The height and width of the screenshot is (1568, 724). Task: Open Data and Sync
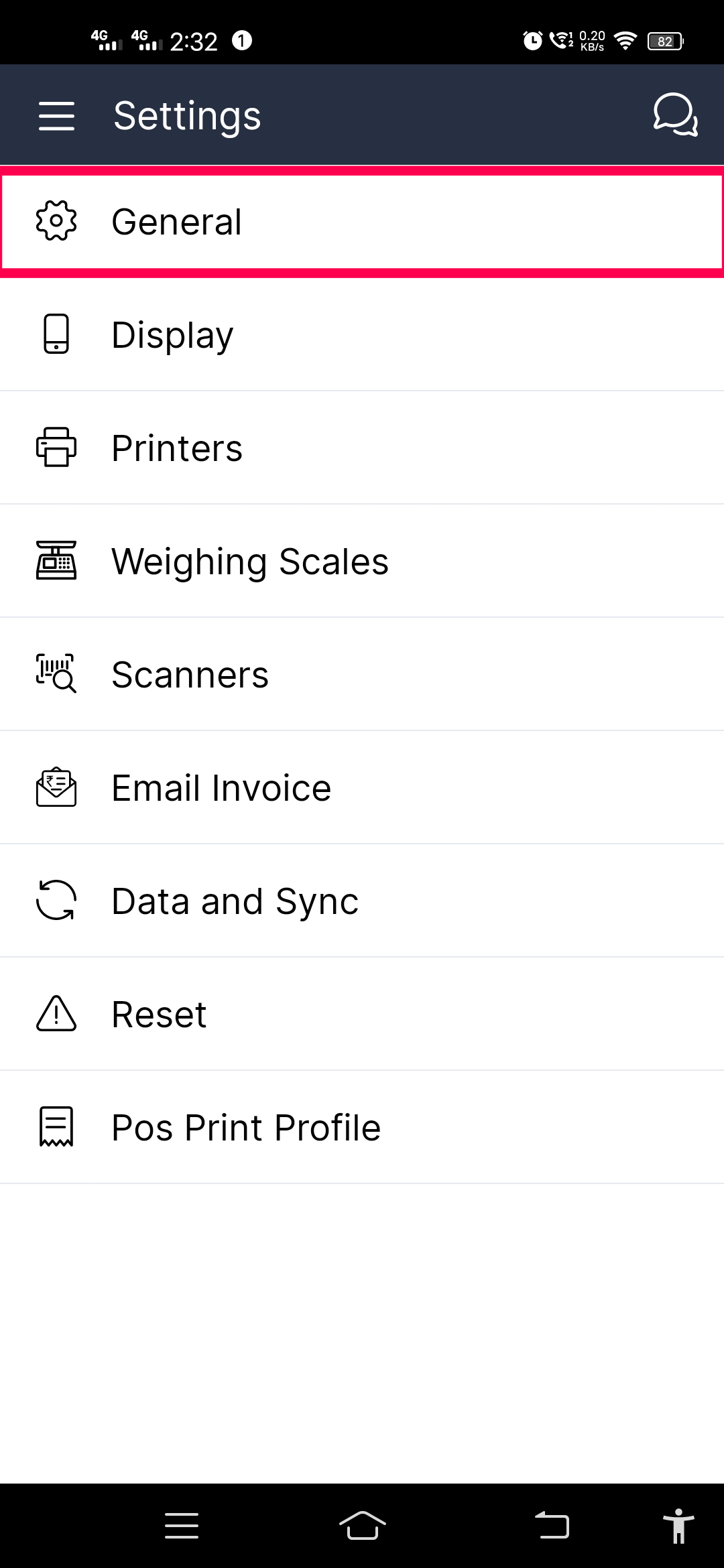(x=362, y=901)
